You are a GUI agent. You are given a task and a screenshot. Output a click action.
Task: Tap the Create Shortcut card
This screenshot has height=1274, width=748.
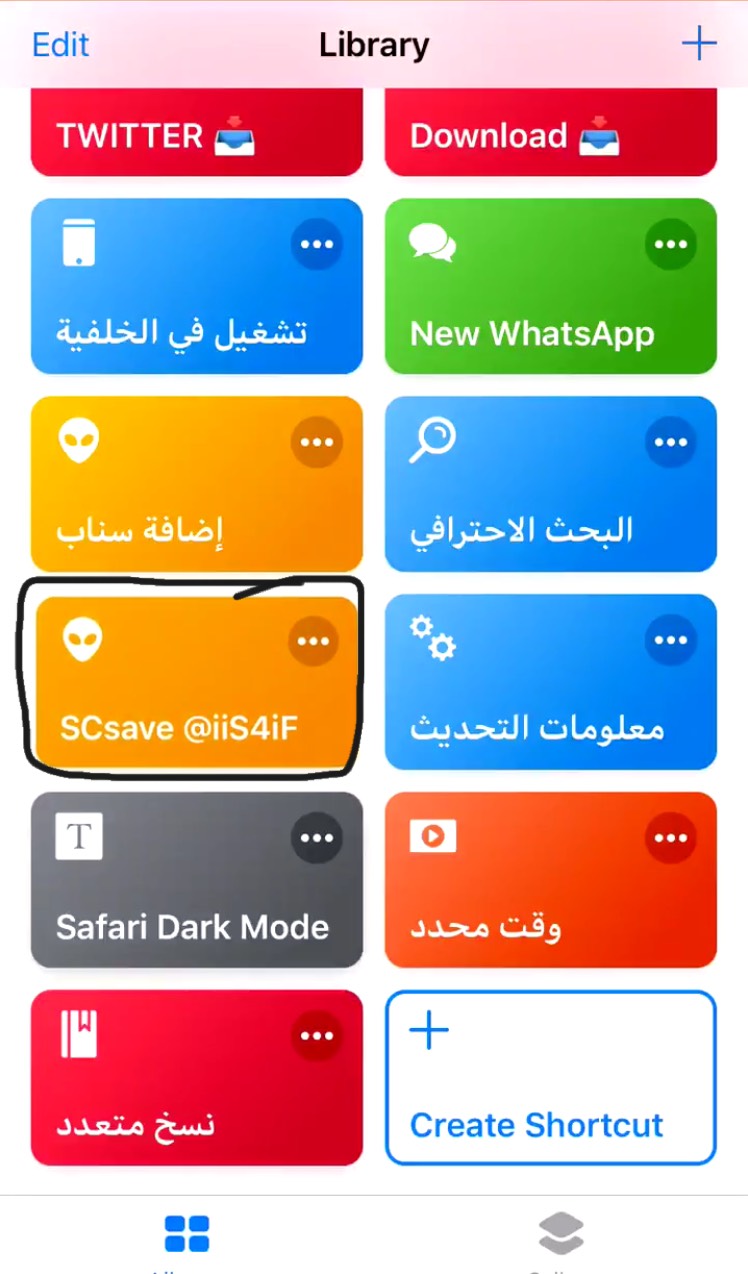point(551,1078)
